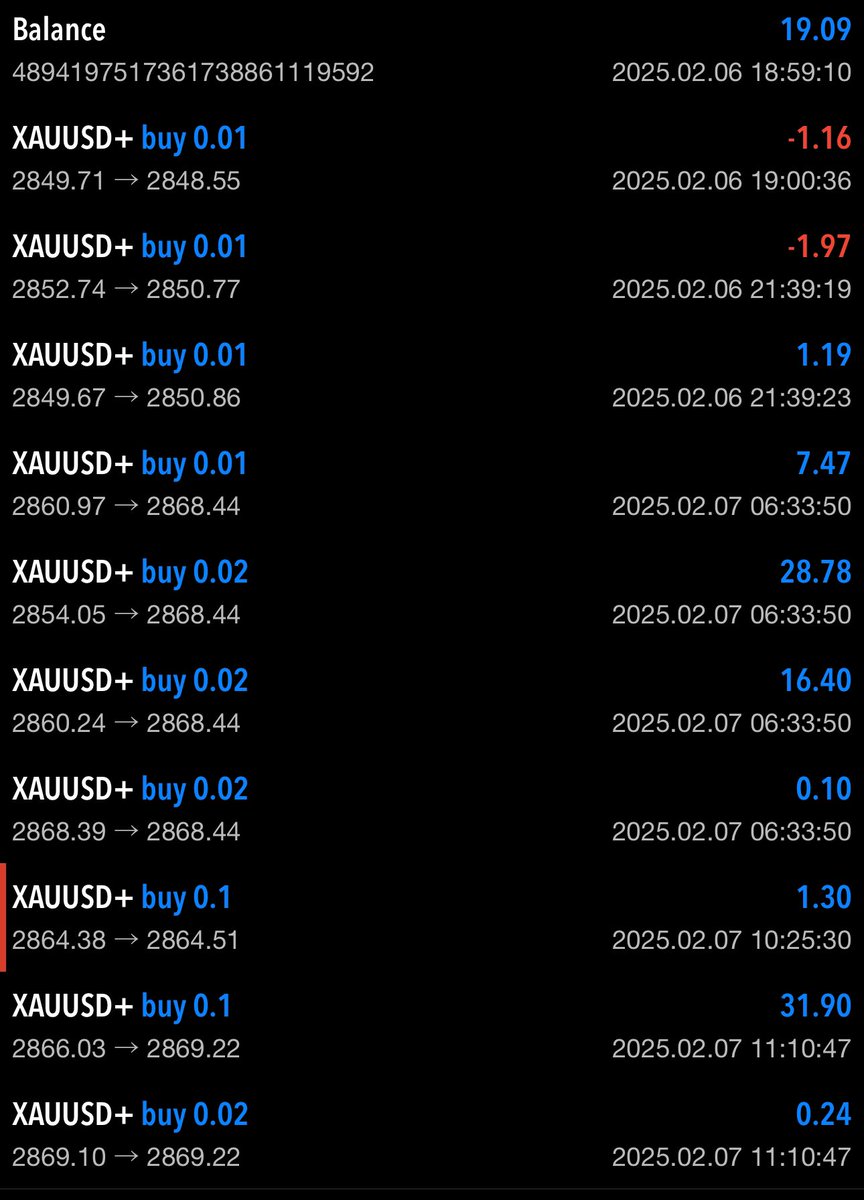
Task: Open the buy 0.1 trade earning 31.90
Action: (432, 1025)
